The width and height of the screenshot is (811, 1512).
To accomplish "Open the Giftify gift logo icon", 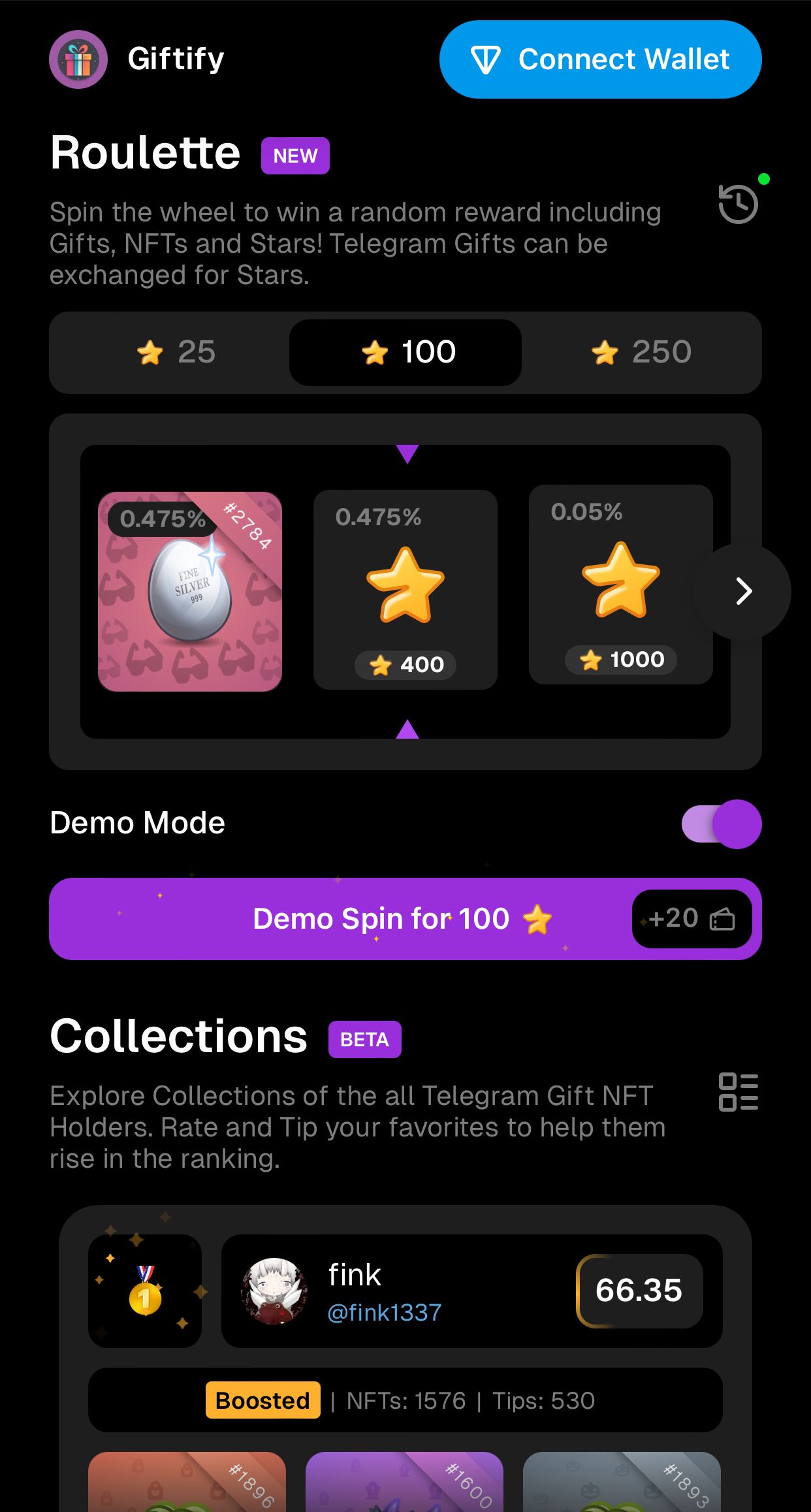I will (x=78, y=59).
